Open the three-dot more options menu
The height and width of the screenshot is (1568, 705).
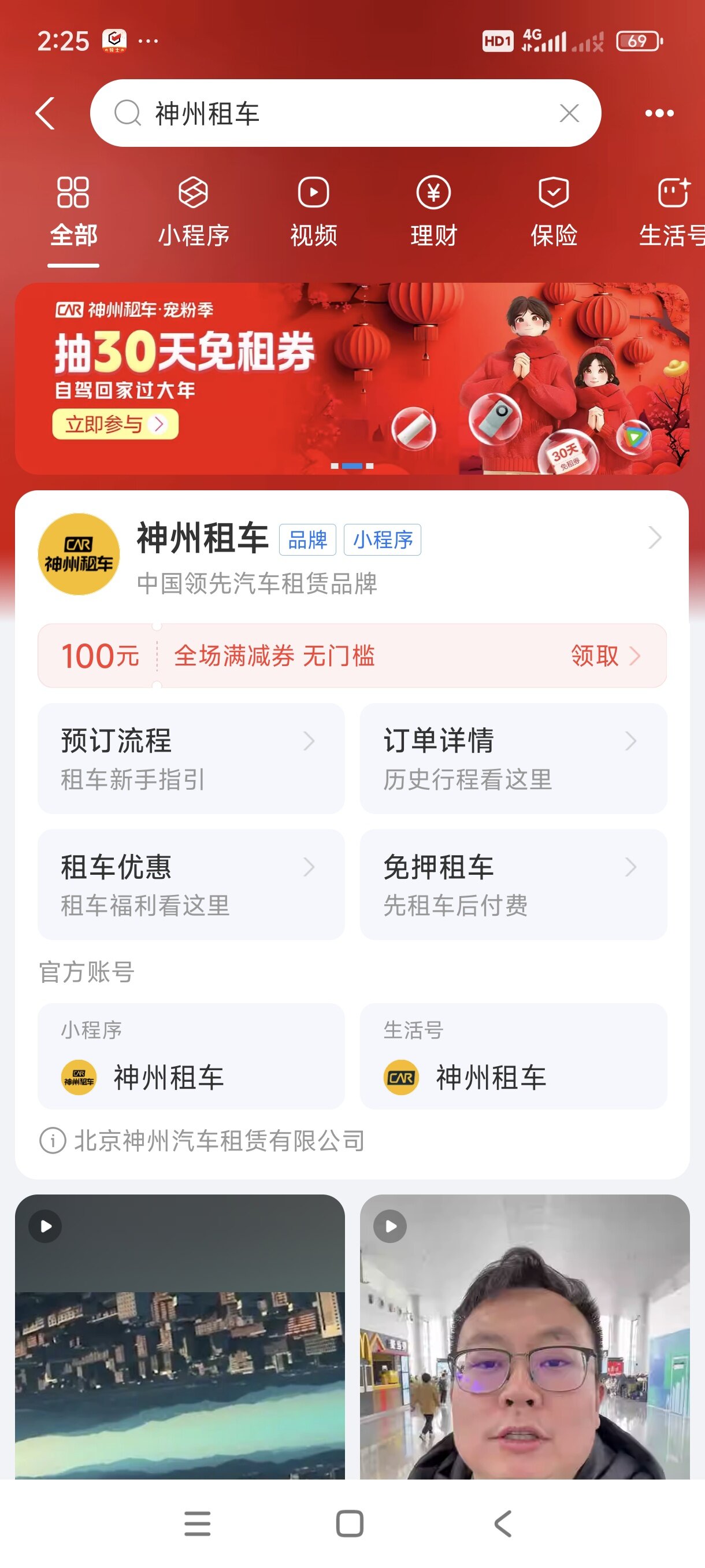(659, 113)
